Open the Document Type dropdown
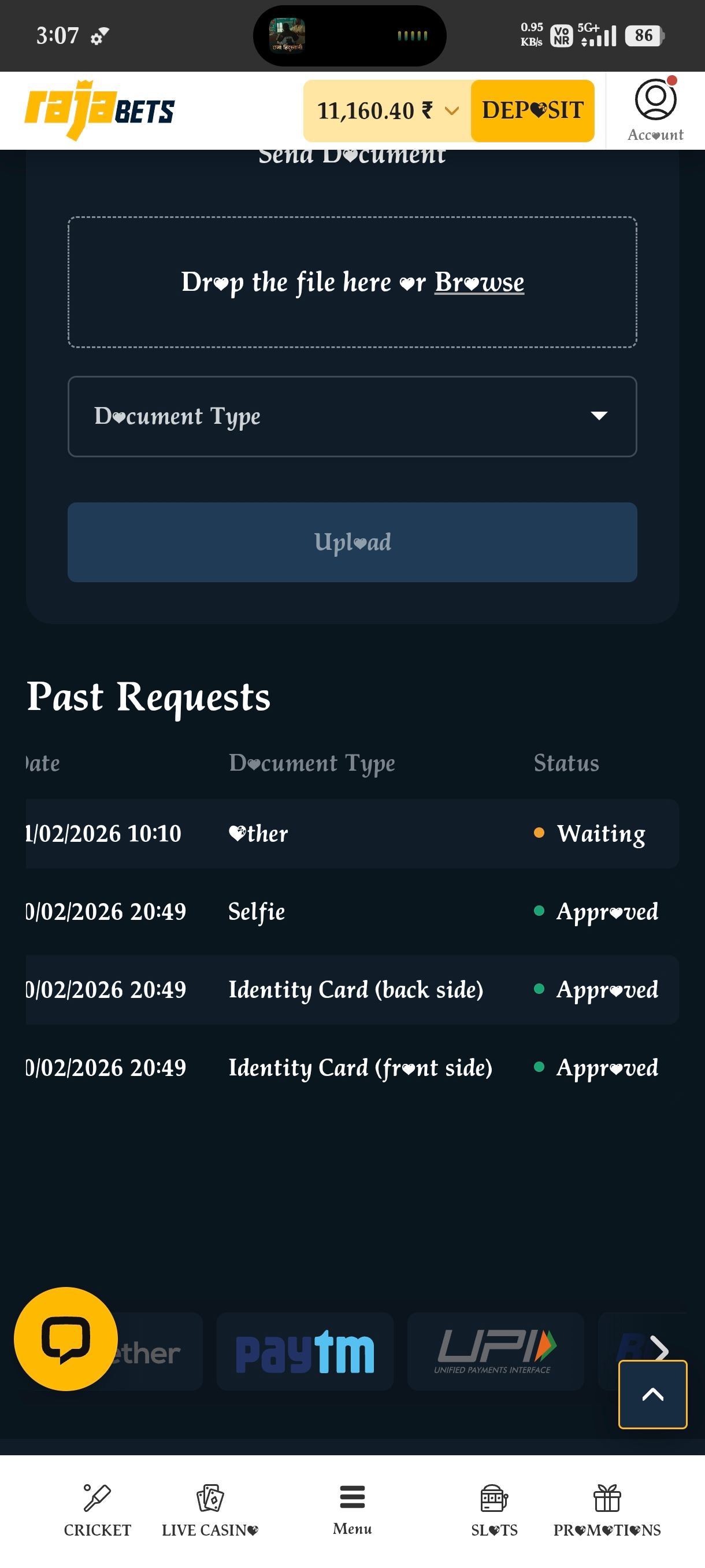Viewport: 705px width, 1568px height. [352, 416]
